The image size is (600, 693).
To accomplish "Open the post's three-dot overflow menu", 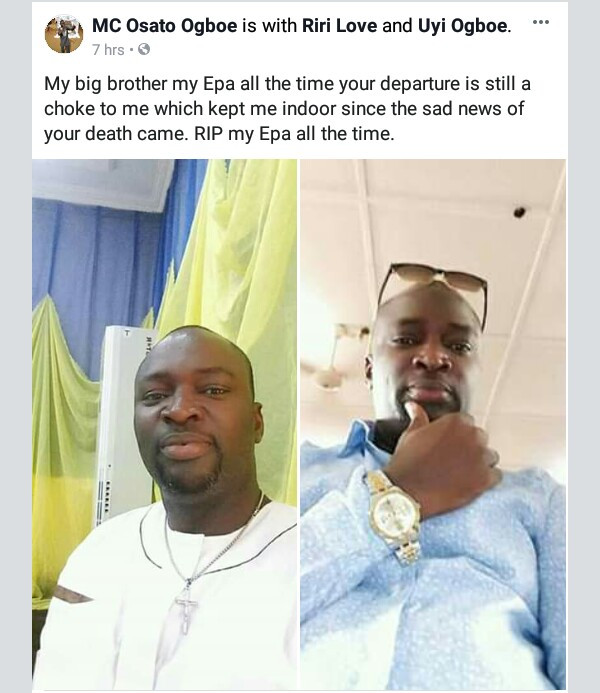I will pos(540,22).
